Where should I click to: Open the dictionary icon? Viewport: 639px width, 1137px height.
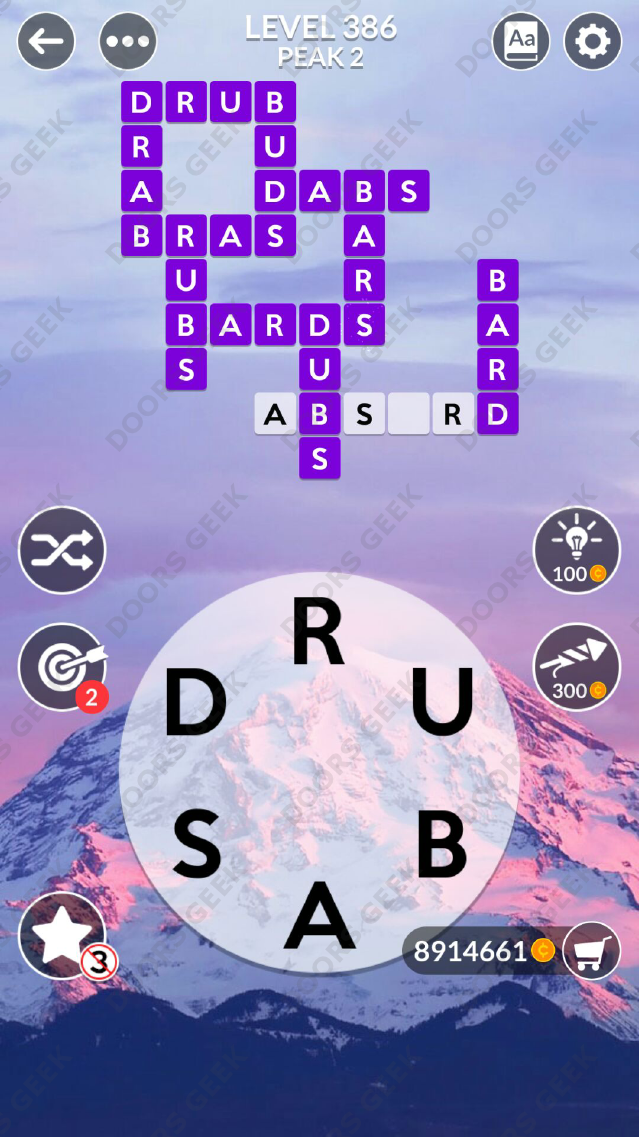[521, 41]
